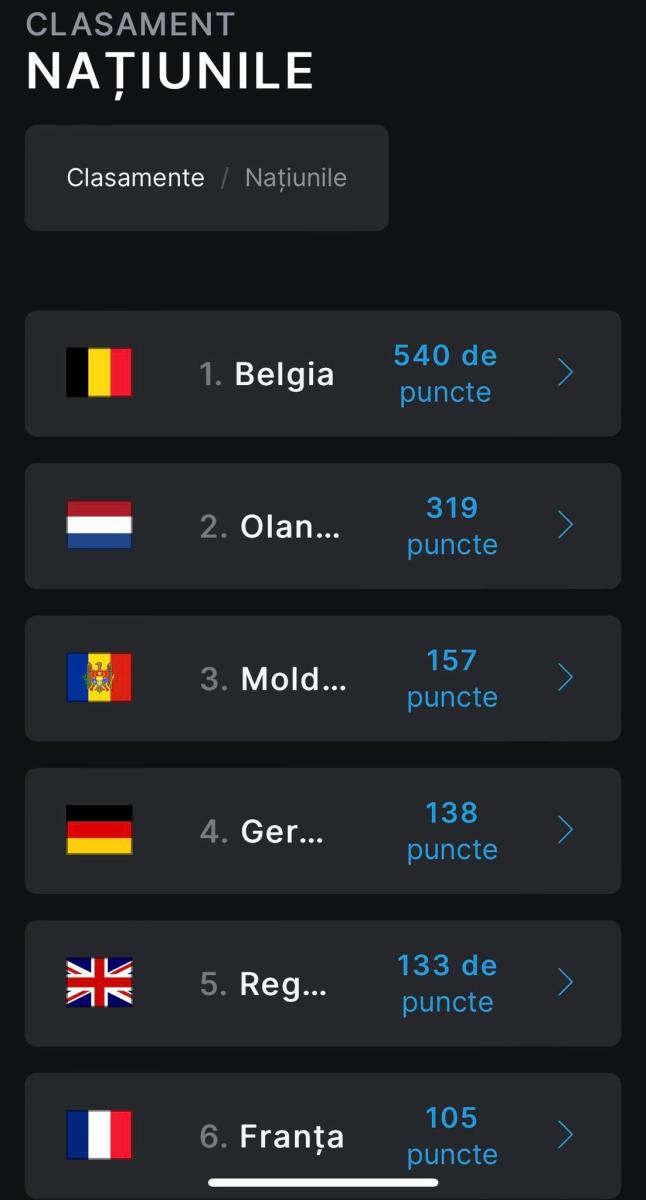646x1200 pixels.
Task: Tap the Franța row with 105 puncte
Action: (323, 1136)
